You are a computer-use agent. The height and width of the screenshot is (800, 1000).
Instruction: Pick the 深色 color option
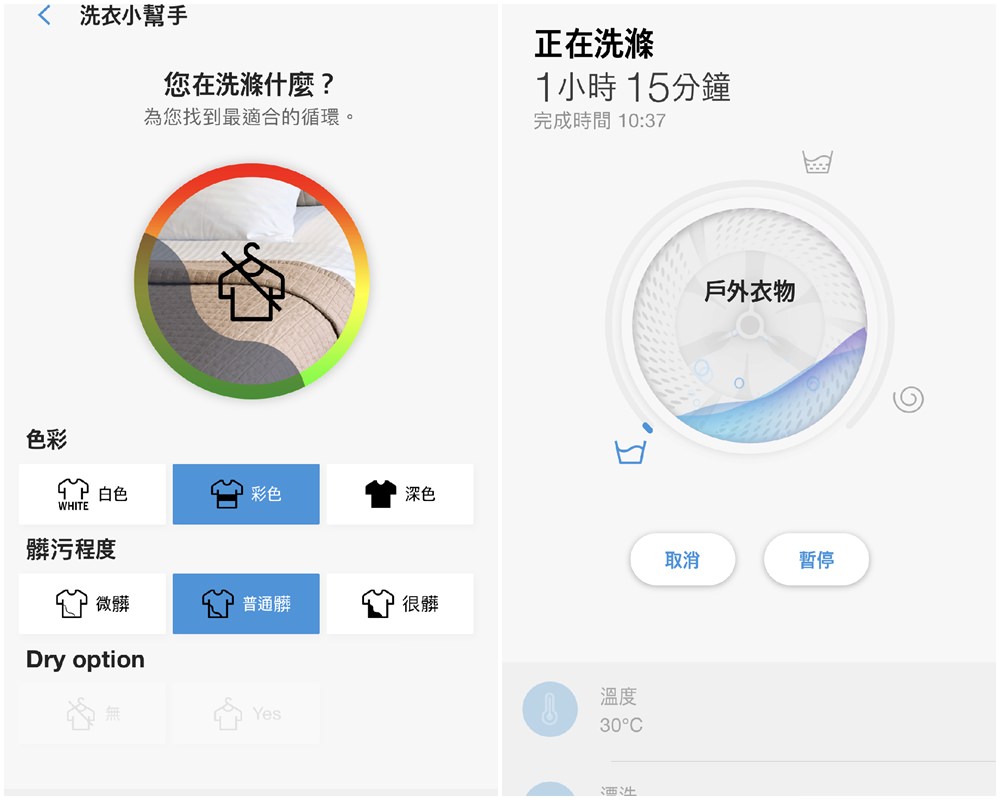400,494
